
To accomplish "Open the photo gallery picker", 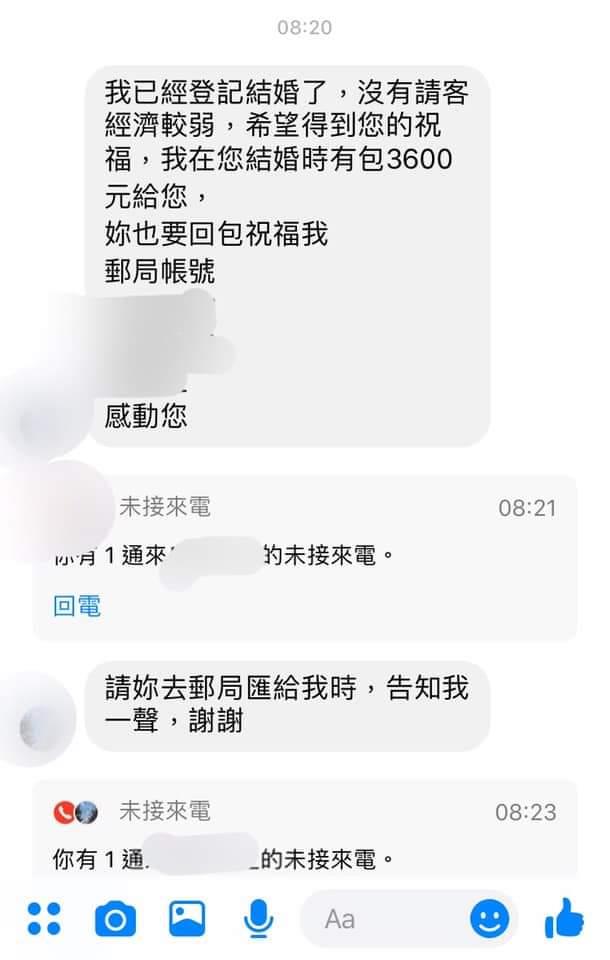I will pyautogui.click(x=187, y=917).
